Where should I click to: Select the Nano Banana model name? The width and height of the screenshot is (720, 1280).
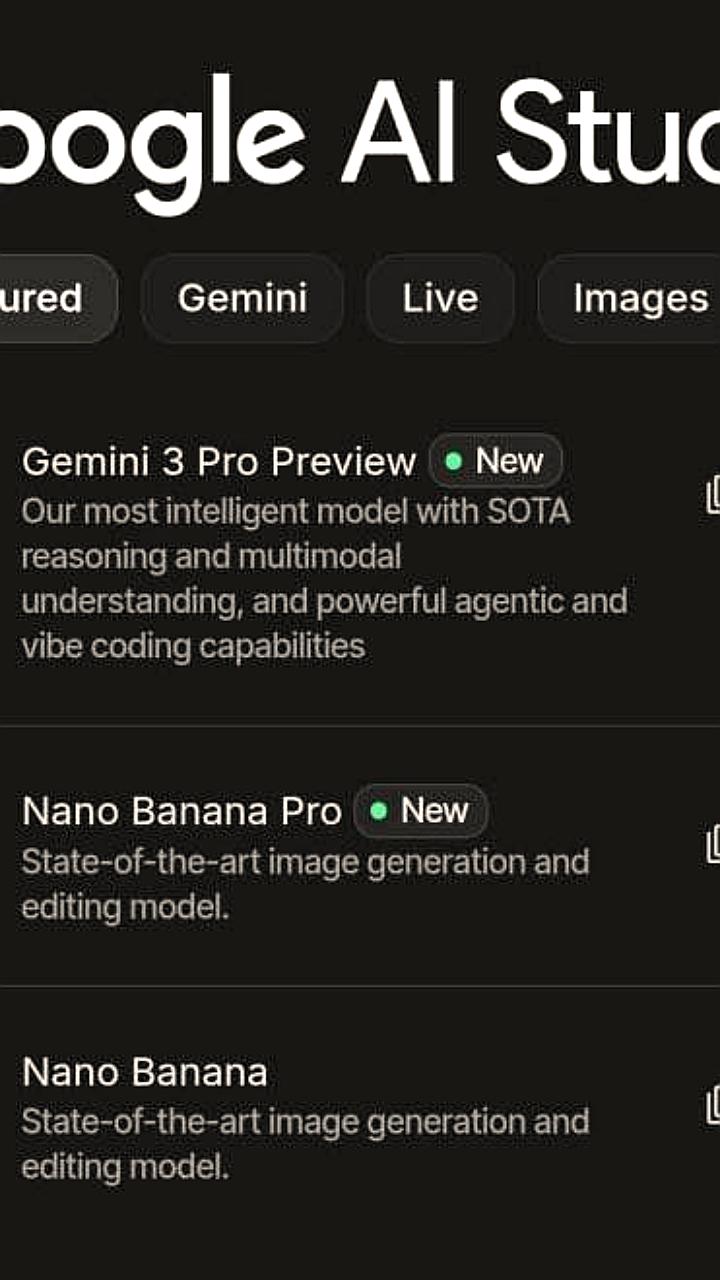(x=145, y=1071)
